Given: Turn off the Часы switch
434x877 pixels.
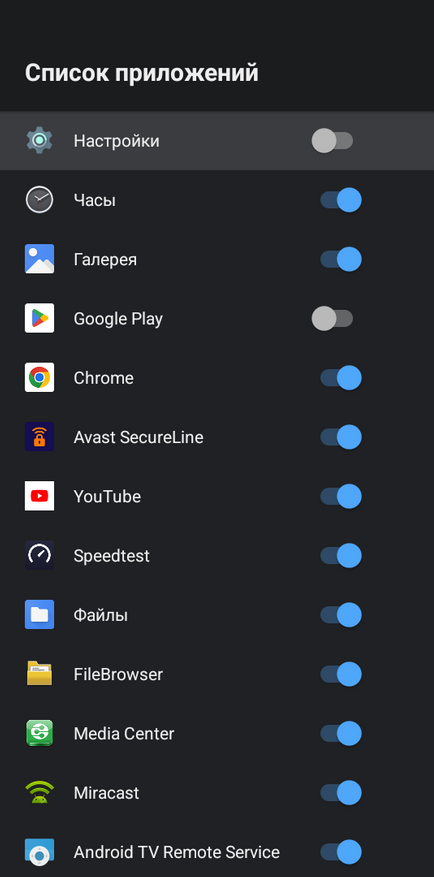Looking at the screenshot, I should point(341,200).
